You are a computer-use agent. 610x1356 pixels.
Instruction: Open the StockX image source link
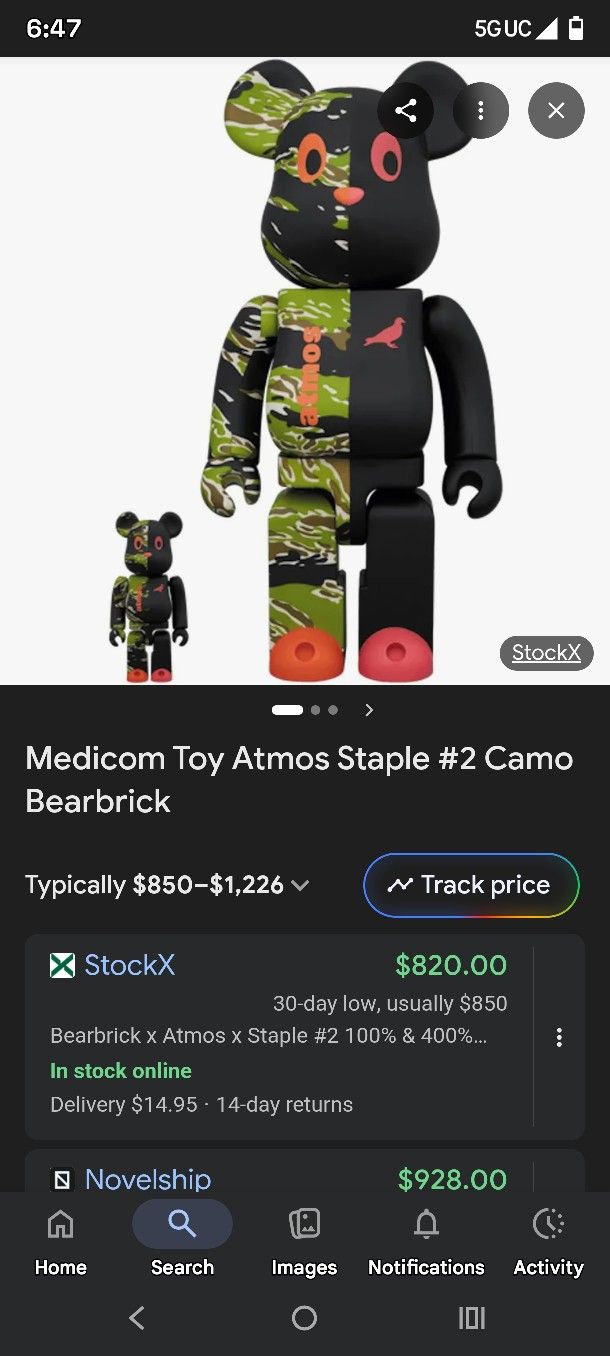[x=546, y=653]
